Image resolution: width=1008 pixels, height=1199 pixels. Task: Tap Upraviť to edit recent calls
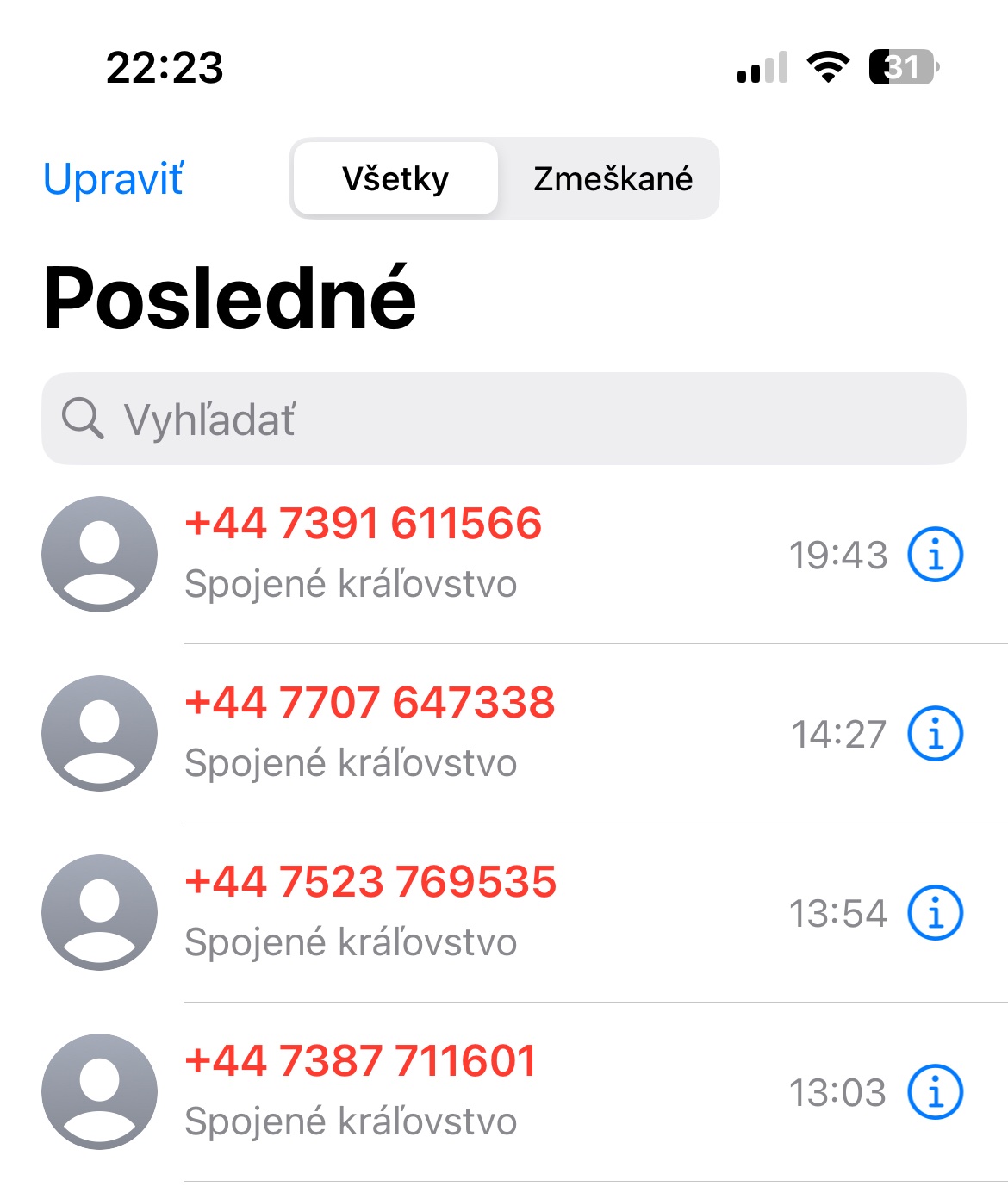click(113, 179)
